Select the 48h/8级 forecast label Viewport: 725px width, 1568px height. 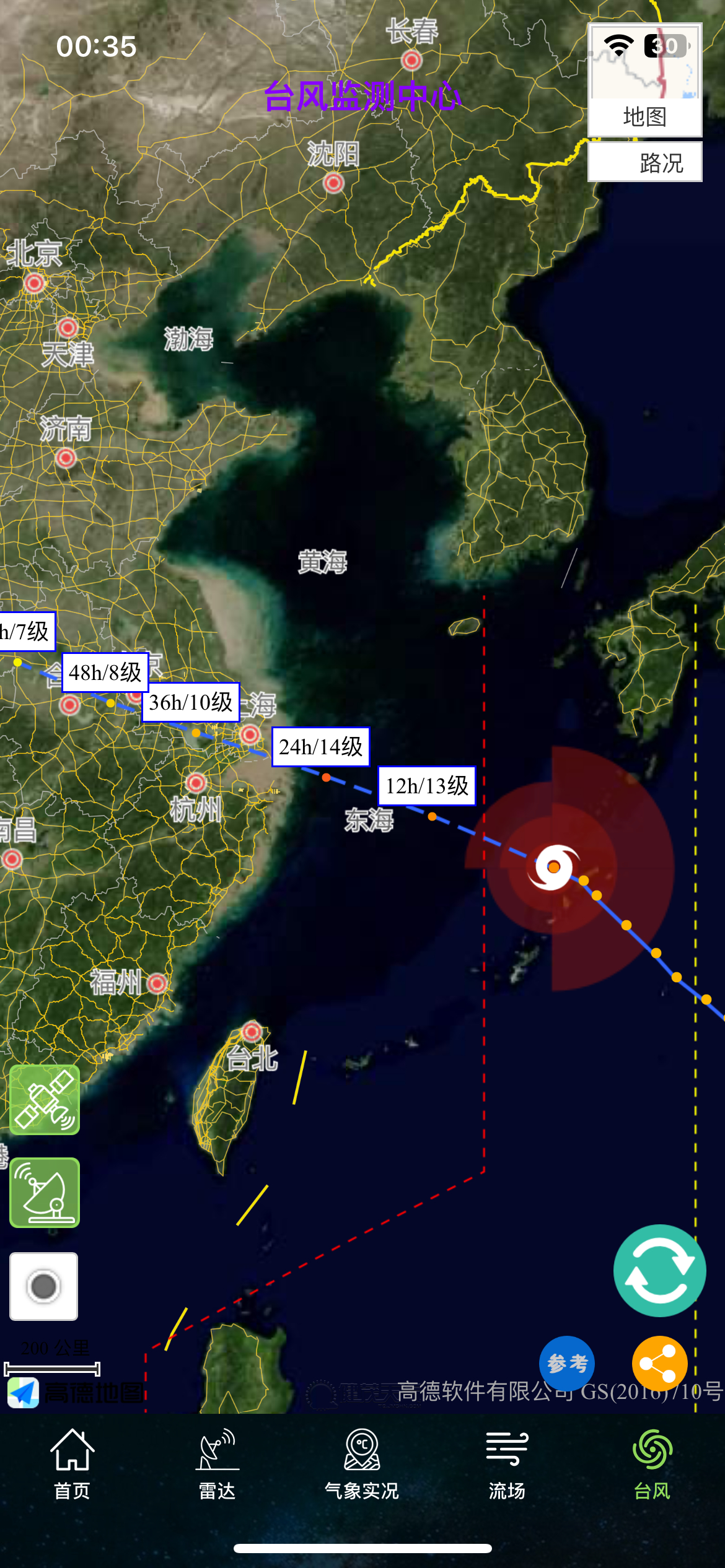[x=105, y=672]
